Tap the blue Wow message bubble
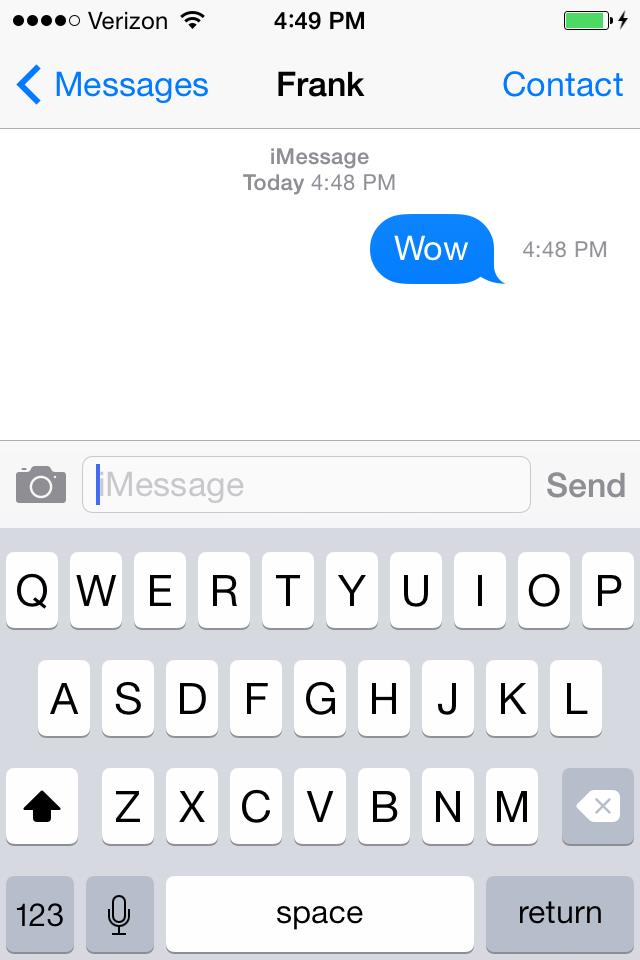Image resolution: width=640 pixels, height=960 pixels. 432,248
